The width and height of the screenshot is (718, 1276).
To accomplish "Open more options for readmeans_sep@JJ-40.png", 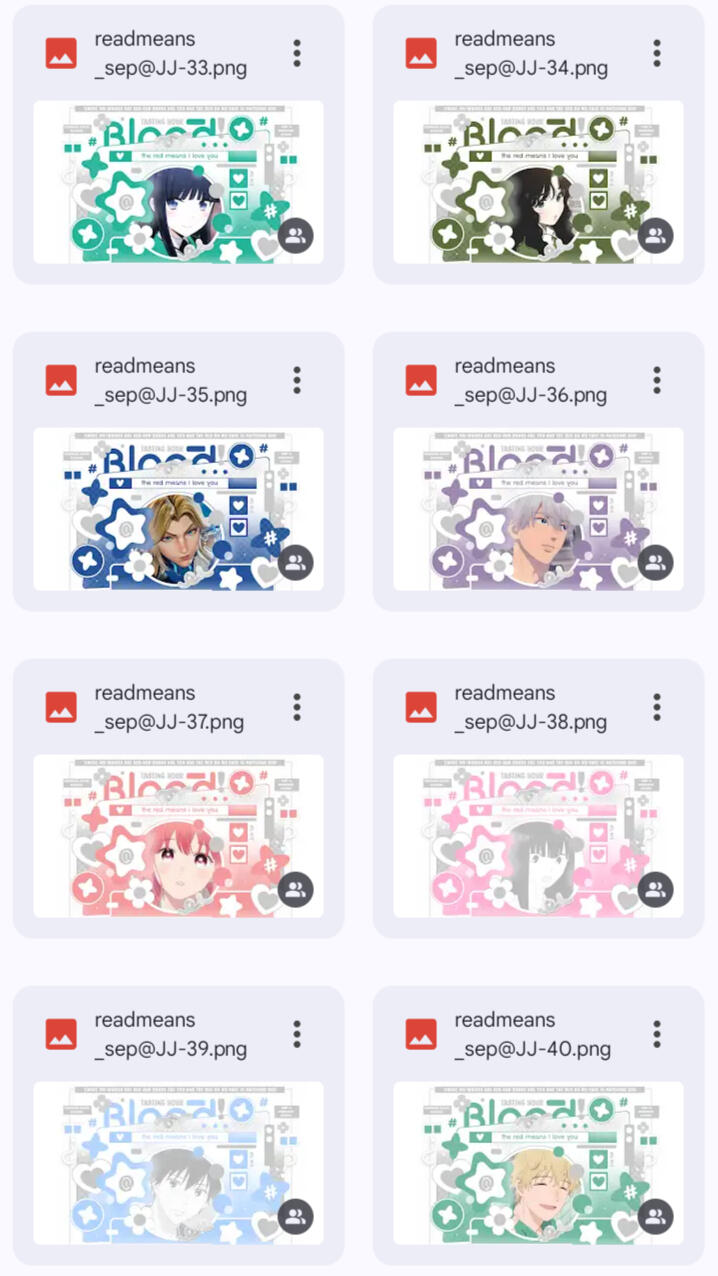I will [657, 1035].
